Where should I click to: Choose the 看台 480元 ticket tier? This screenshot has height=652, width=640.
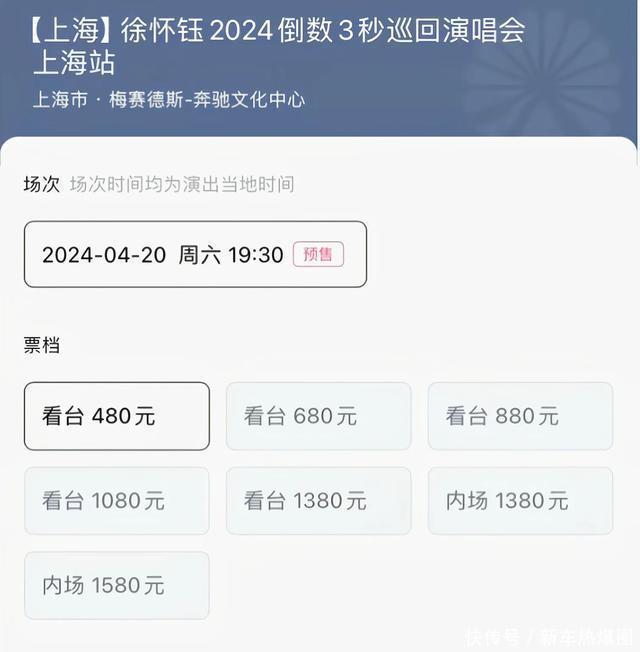click(117, 416)
